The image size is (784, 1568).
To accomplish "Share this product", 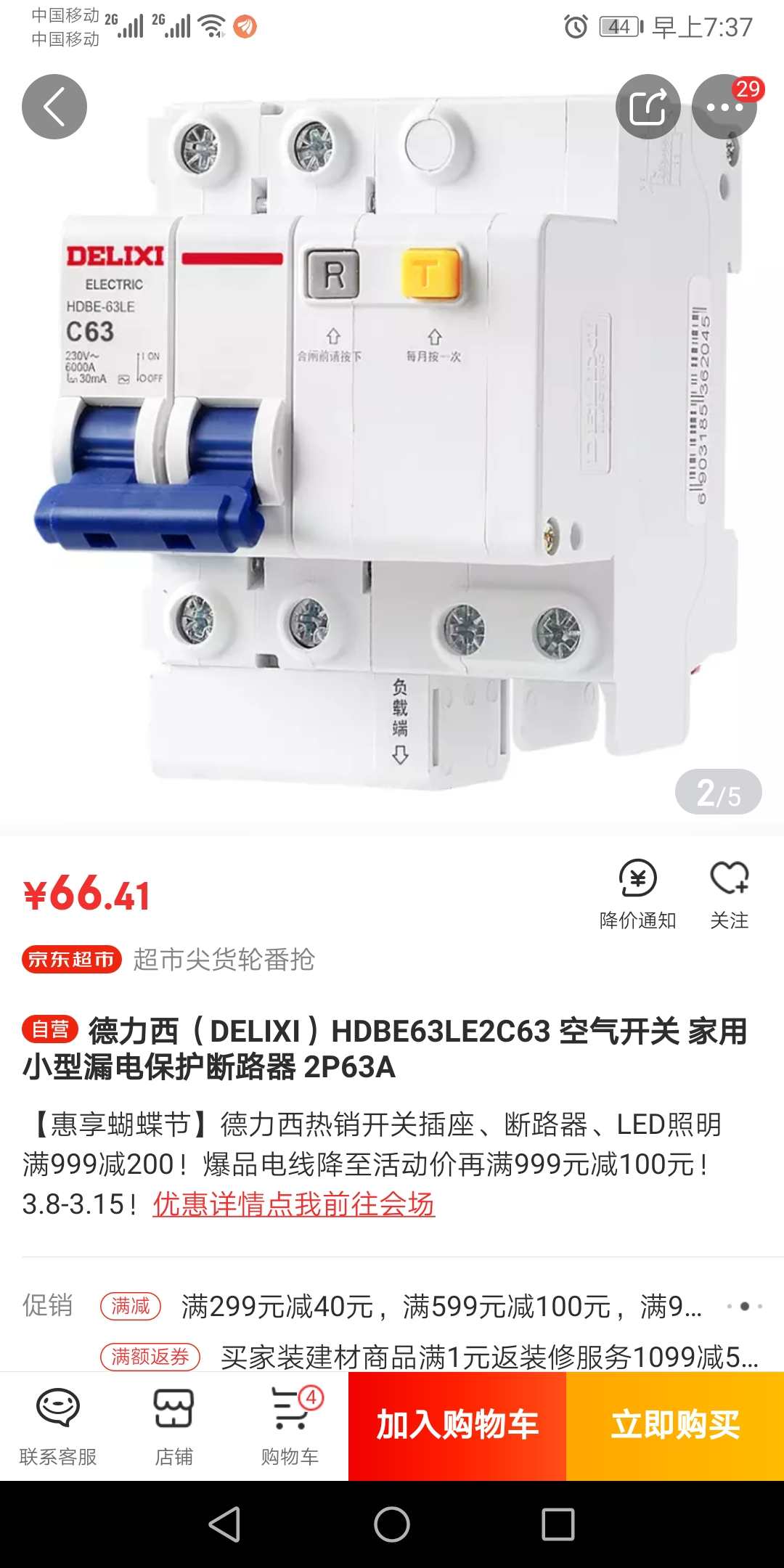I will tap(648, 107).
